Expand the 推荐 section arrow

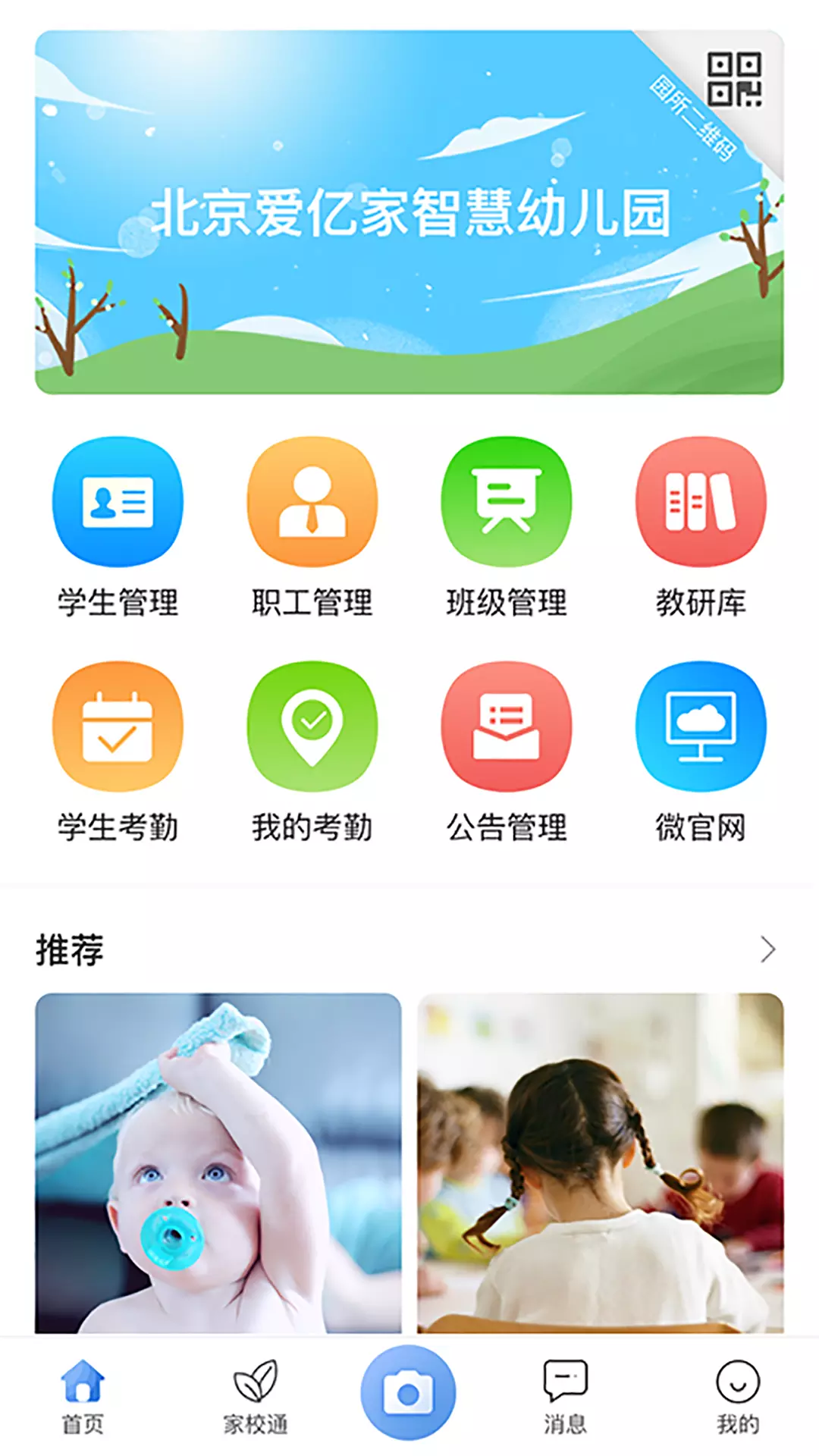[767, 949]
